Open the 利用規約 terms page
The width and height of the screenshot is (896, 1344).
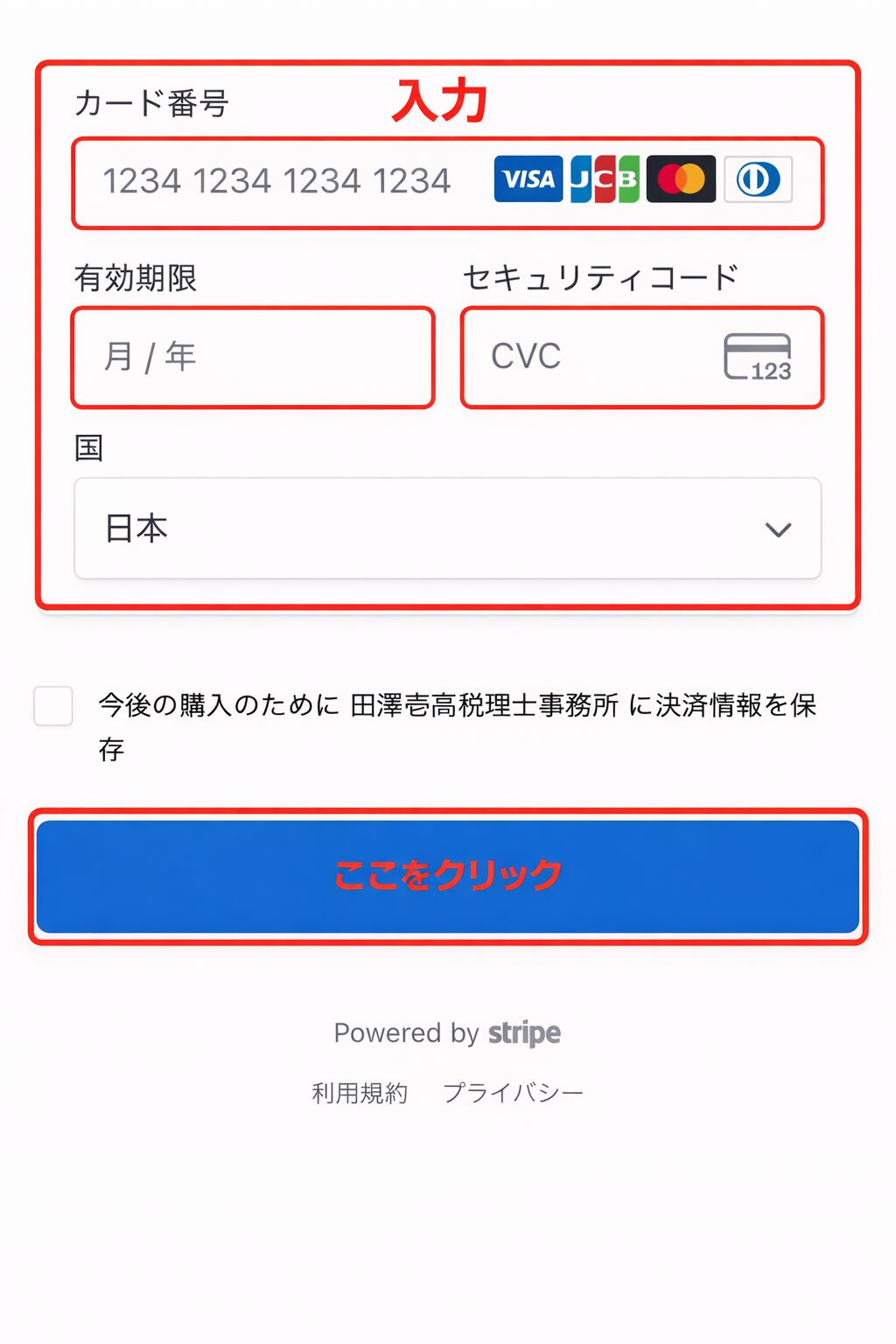tap(360, 1091)
